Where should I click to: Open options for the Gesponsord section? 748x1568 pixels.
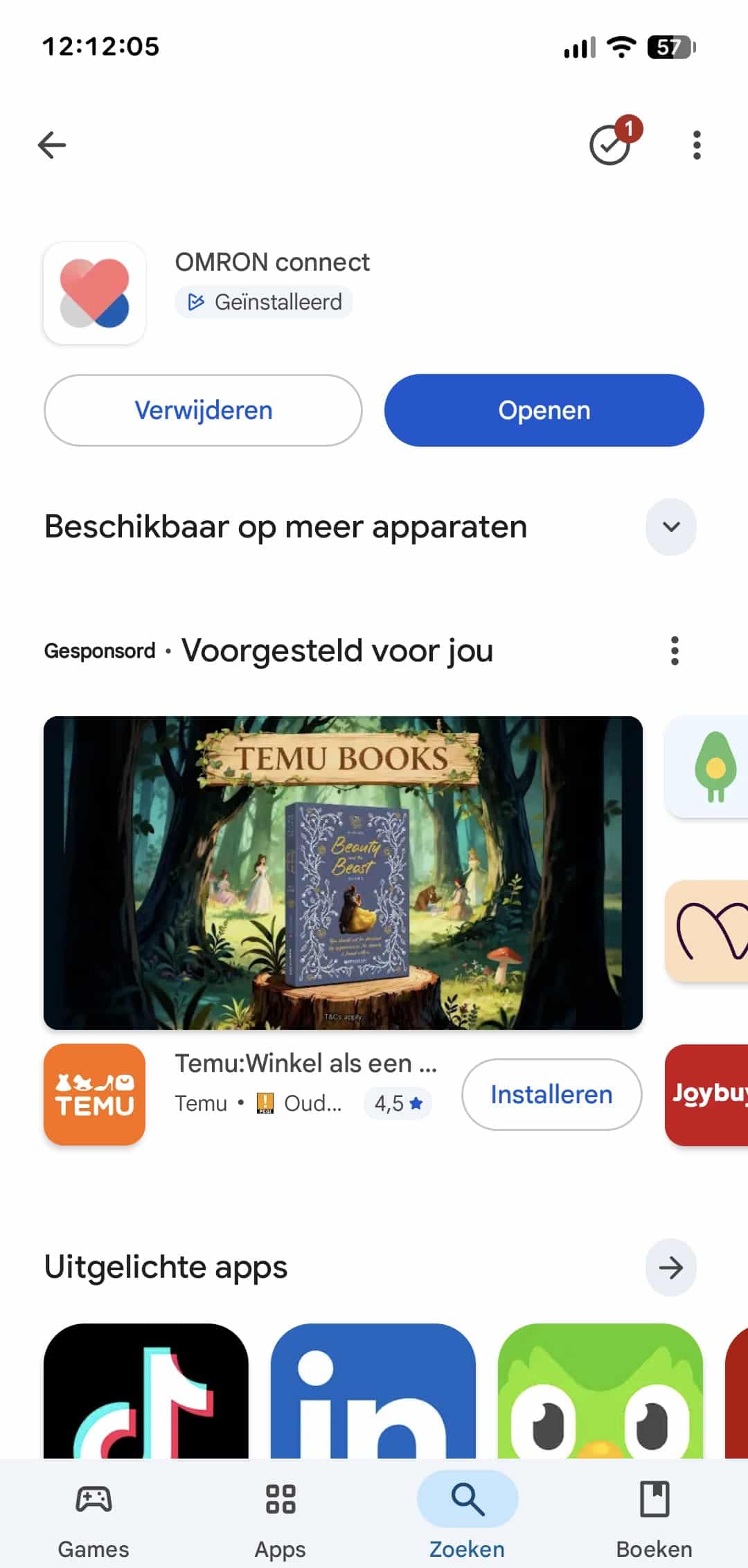click(675, 651)
